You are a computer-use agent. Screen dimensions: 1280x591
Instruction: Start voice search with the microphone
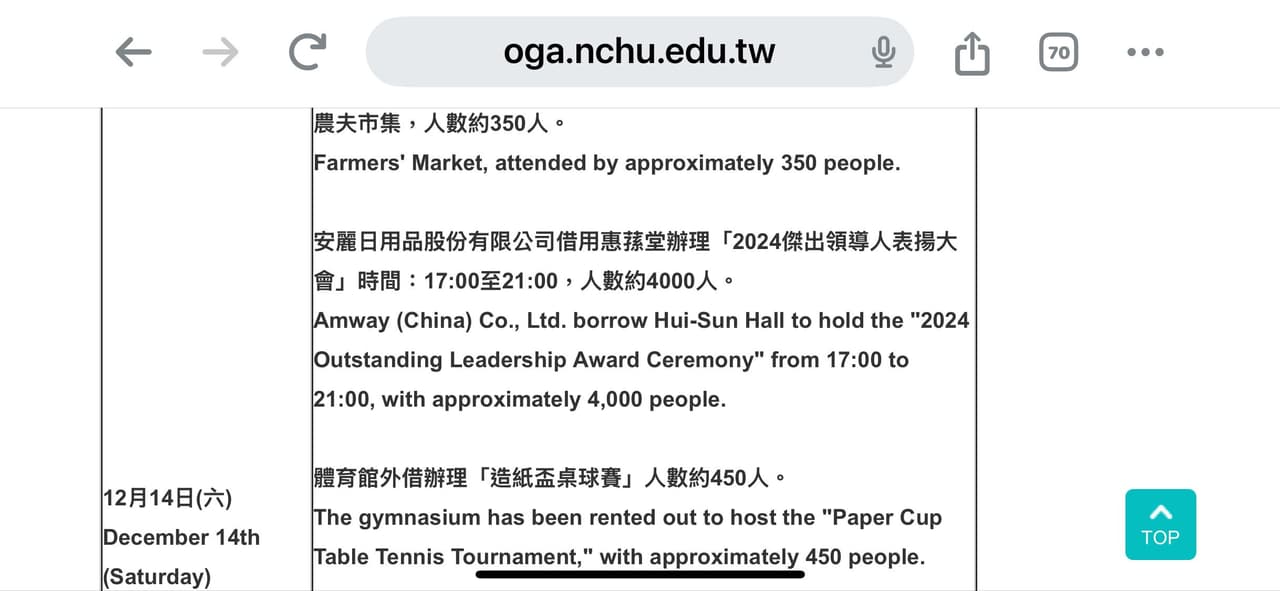point(883,52)
